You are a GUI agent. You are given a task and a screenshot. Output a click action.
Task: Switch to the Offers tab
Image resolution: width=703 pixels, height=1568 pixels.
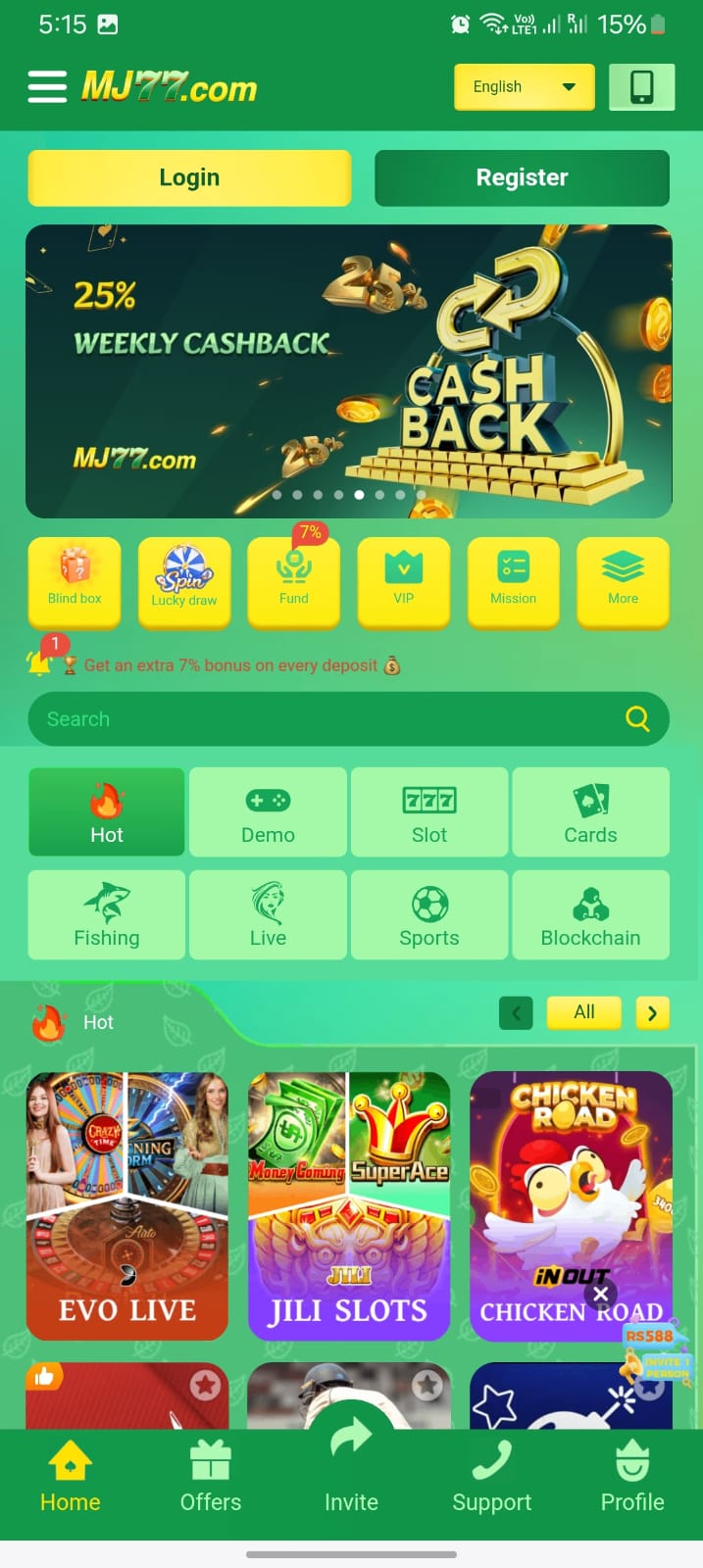click(x=211, y=1482)
